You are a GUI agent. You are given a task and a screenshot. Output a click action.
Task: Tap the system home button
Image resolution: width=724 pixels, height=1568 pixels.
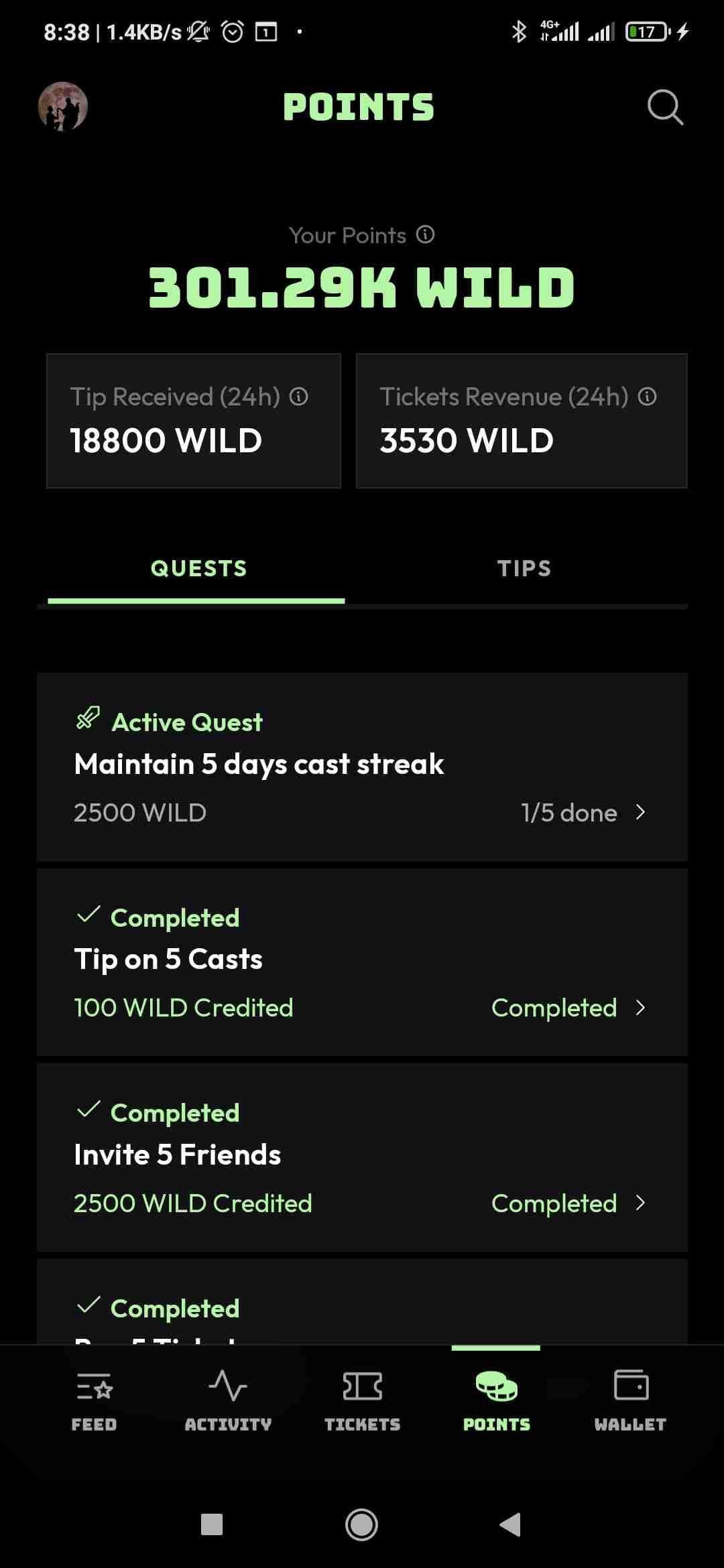coord(361,1524)
